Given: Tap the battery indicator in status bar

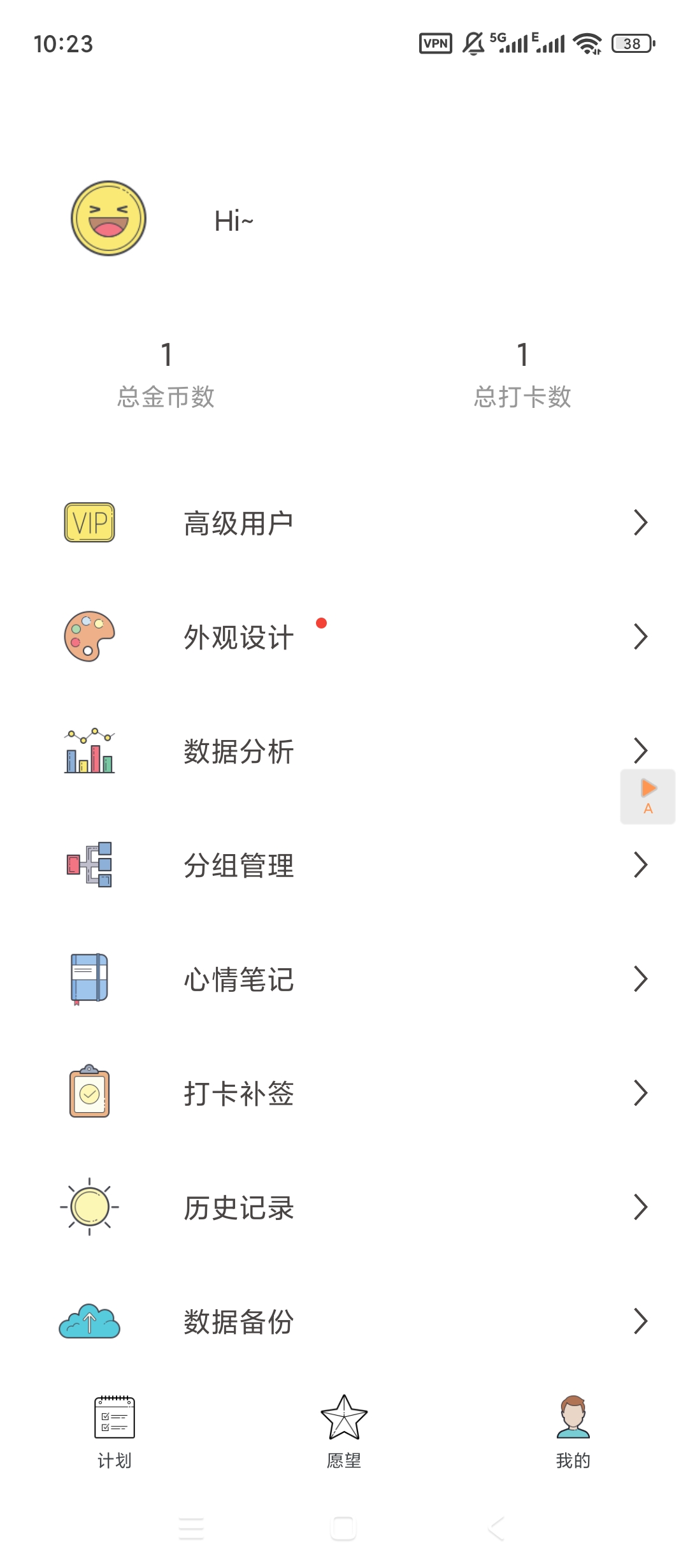Looking at the screenshot, I should click(x=631, y=43).
